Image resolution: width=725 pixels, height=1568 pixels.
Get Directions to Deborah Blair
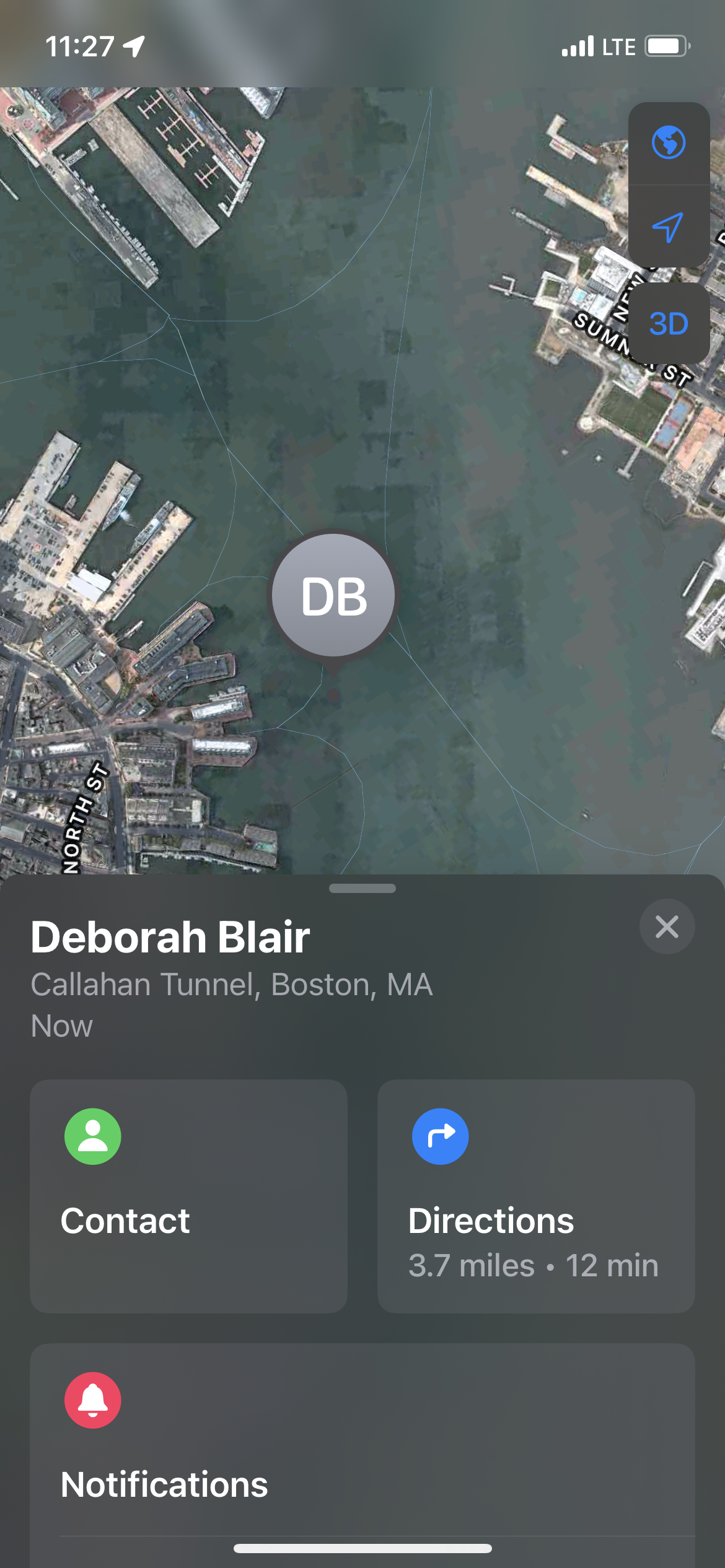(x=535, y=1195)
